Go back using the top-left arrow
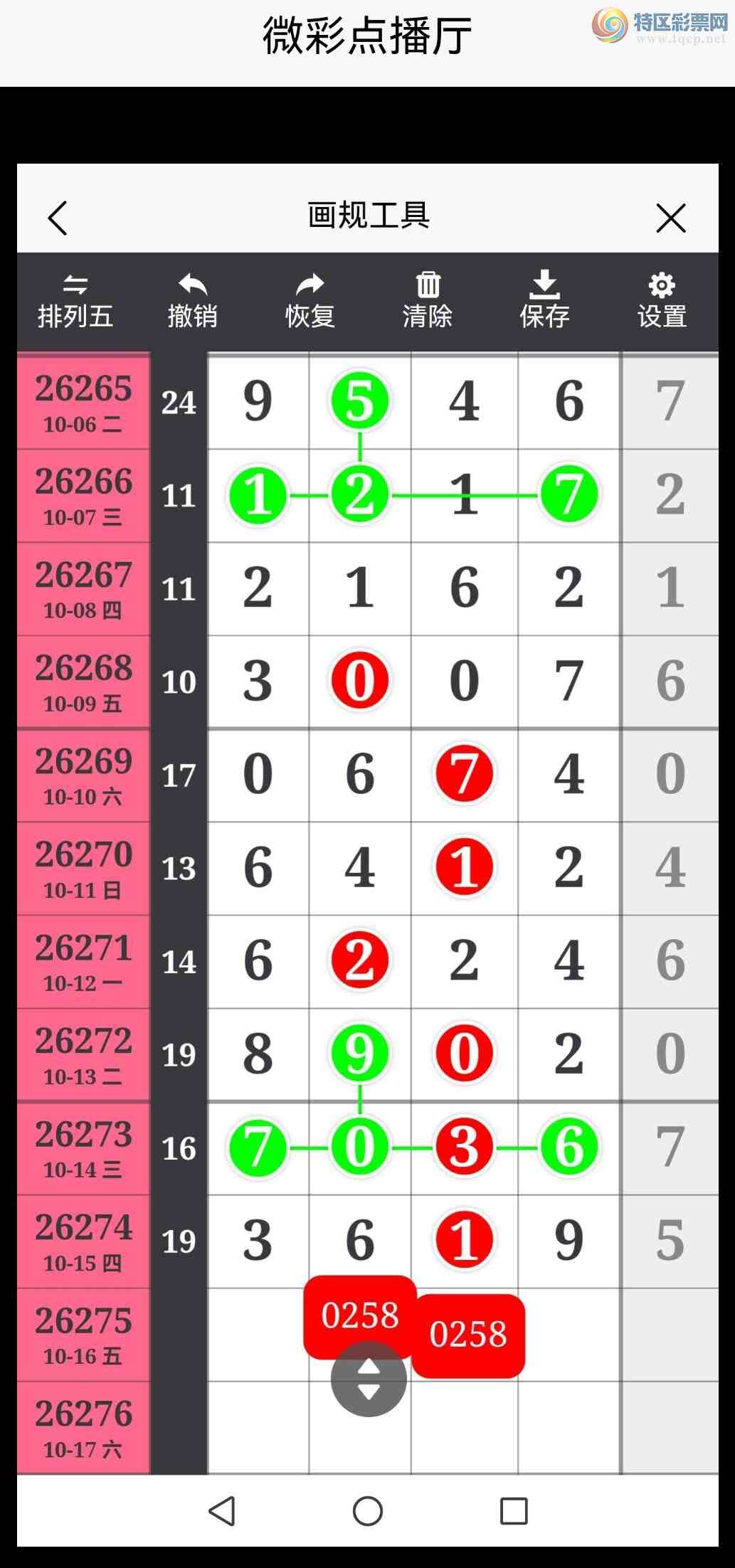Screen dimensions: 735x1568 [58, 218]
